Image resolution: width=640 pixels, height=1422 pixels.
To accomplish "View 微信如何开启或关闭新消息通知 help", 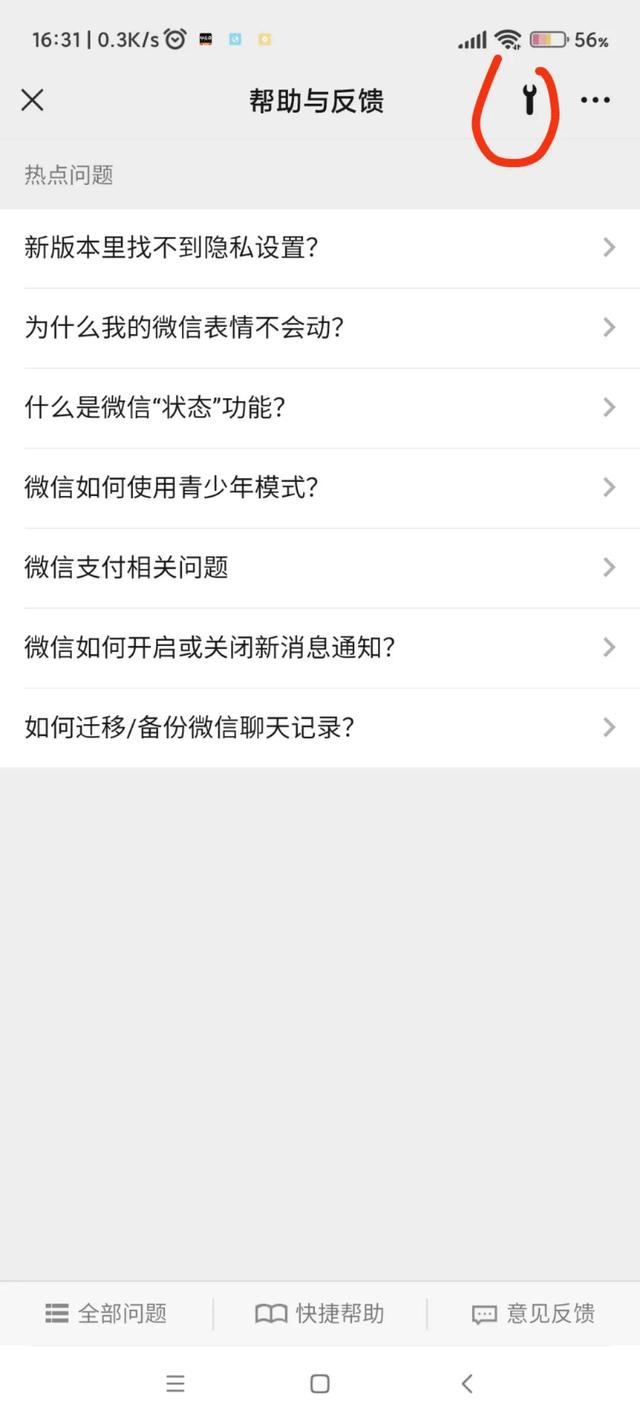I will [x=320, y=648].
